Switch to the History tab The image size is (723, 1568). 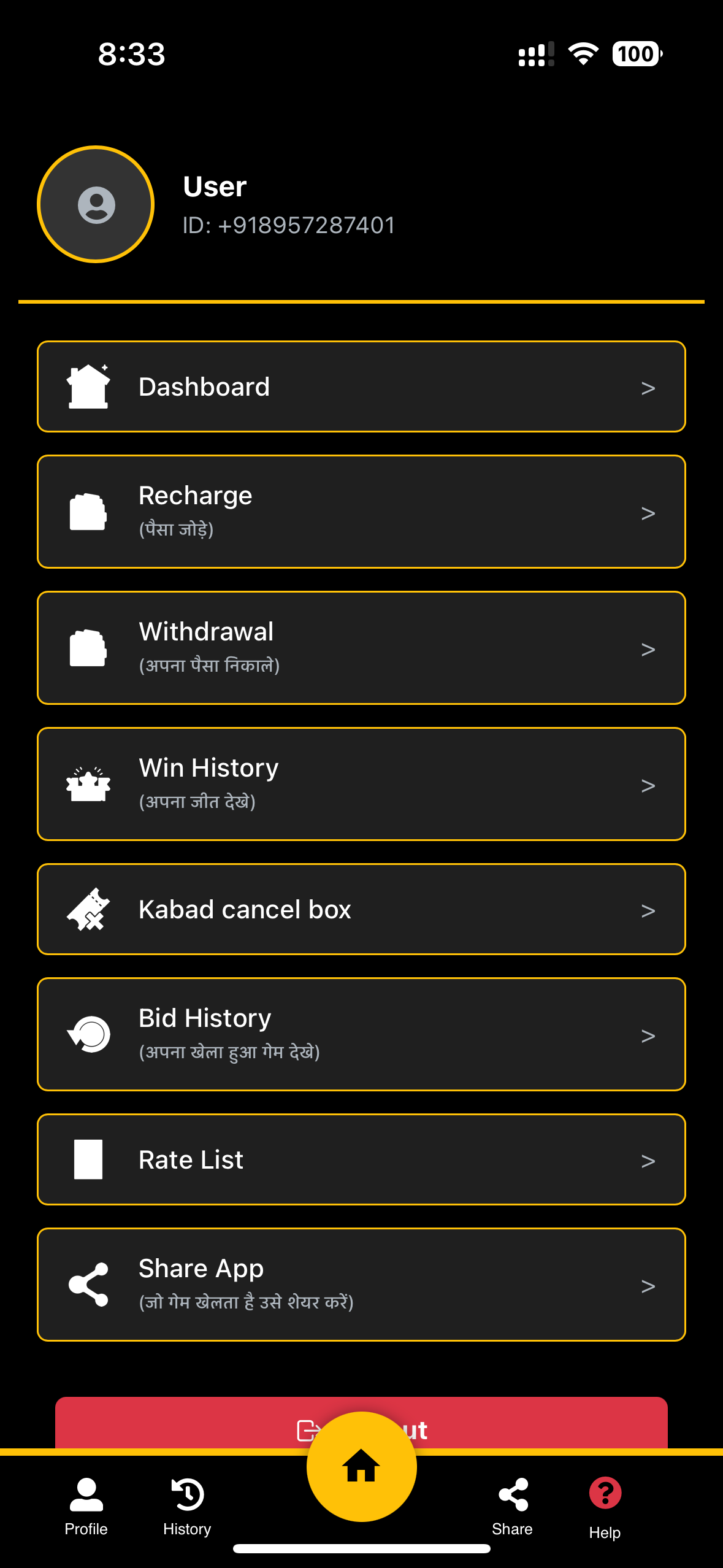pyautogui.click(x=187, y=1506)
